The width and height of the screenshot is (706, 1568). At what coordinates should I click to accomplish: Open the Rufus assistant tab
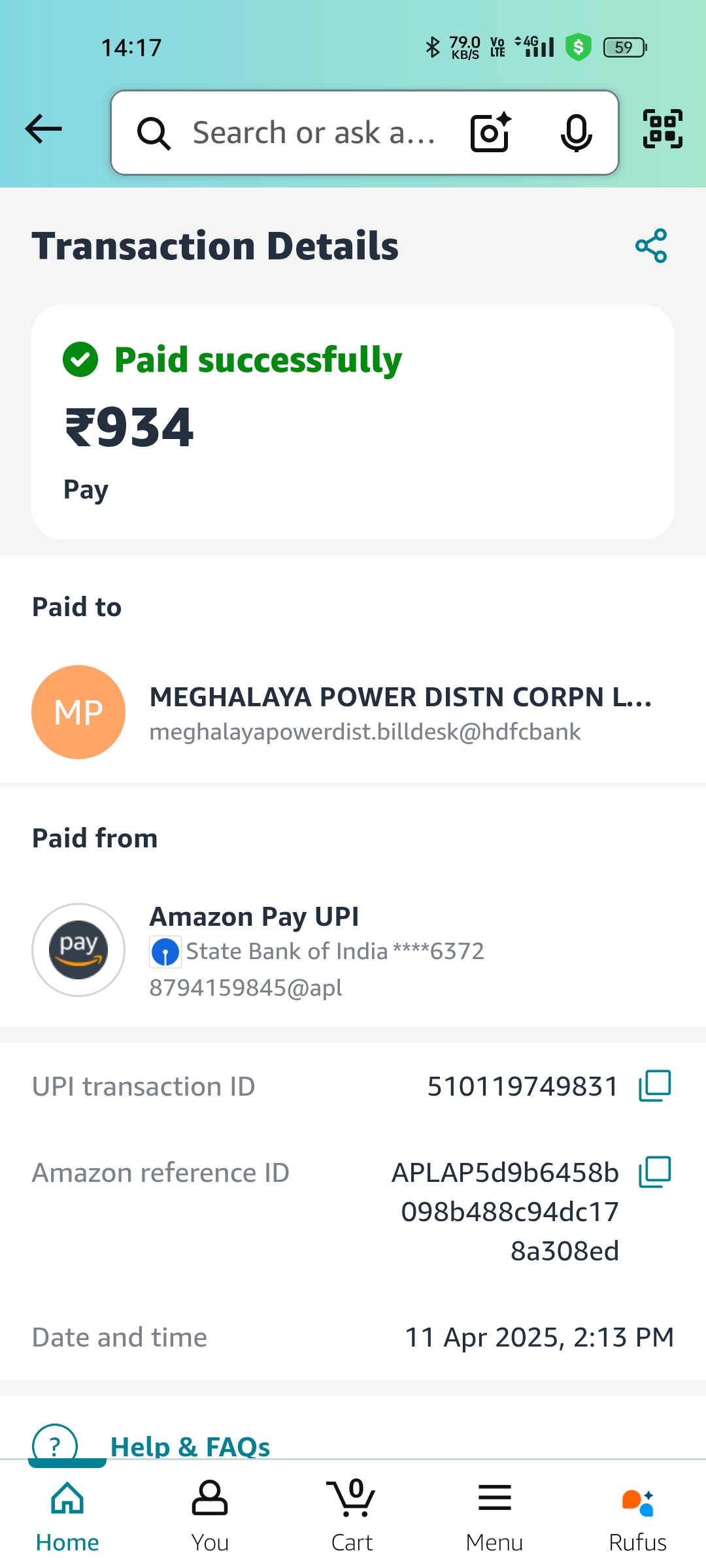tap(637, 1514)
